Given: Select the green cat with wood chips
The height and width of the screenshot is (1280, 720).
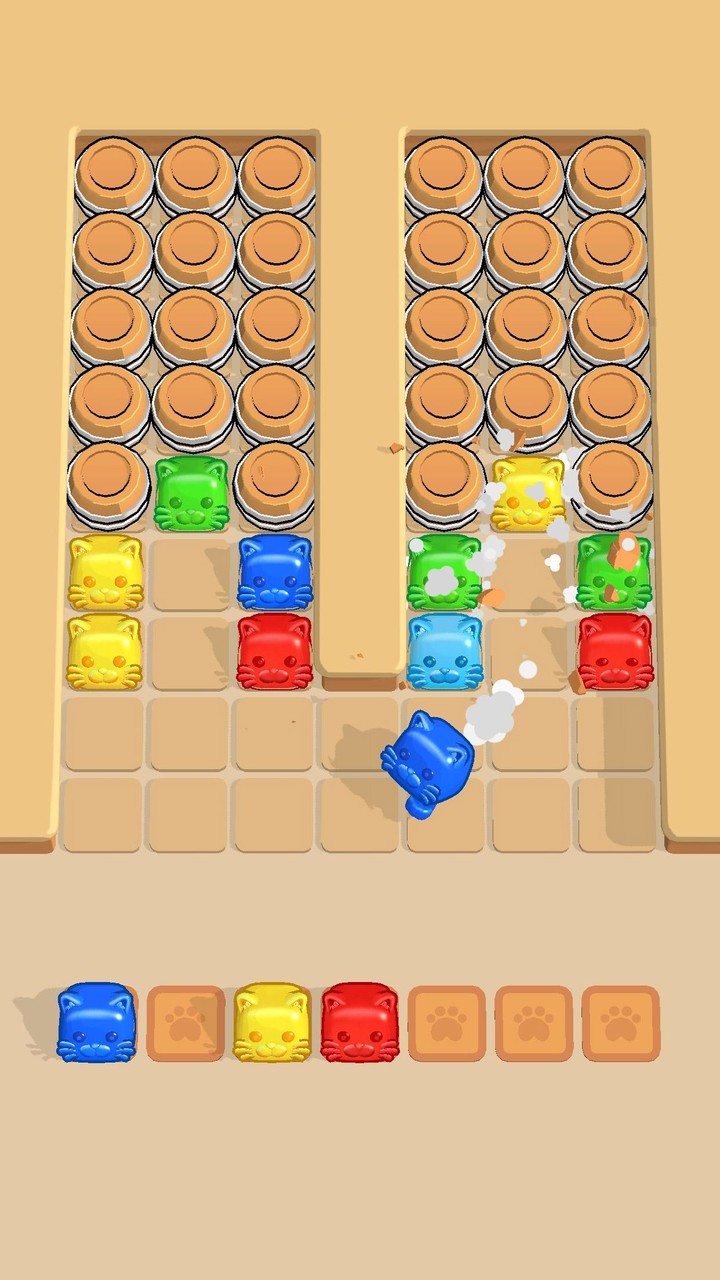Looking at the screenshot, I should click(x=612, y=570).
